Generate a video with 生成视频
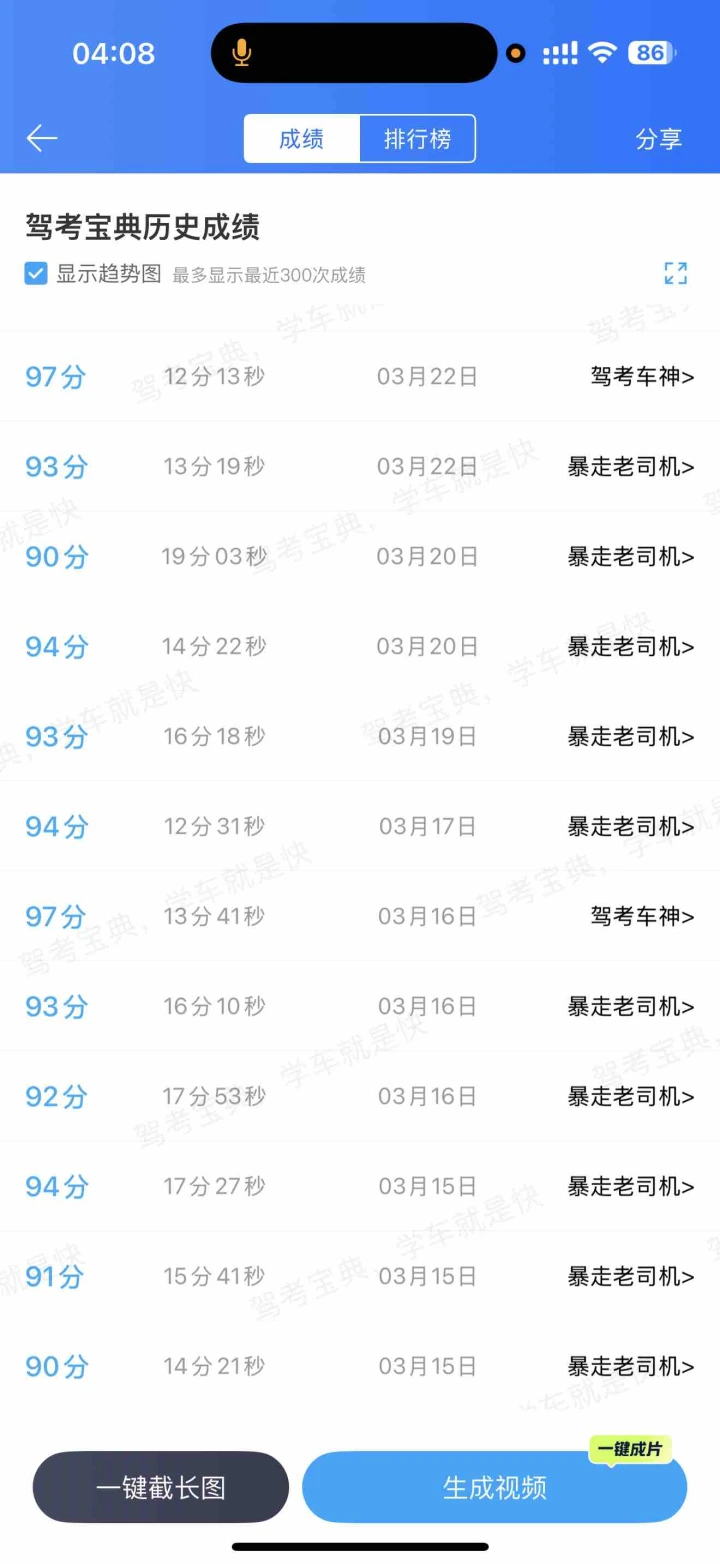 (x=494, y=1487)
